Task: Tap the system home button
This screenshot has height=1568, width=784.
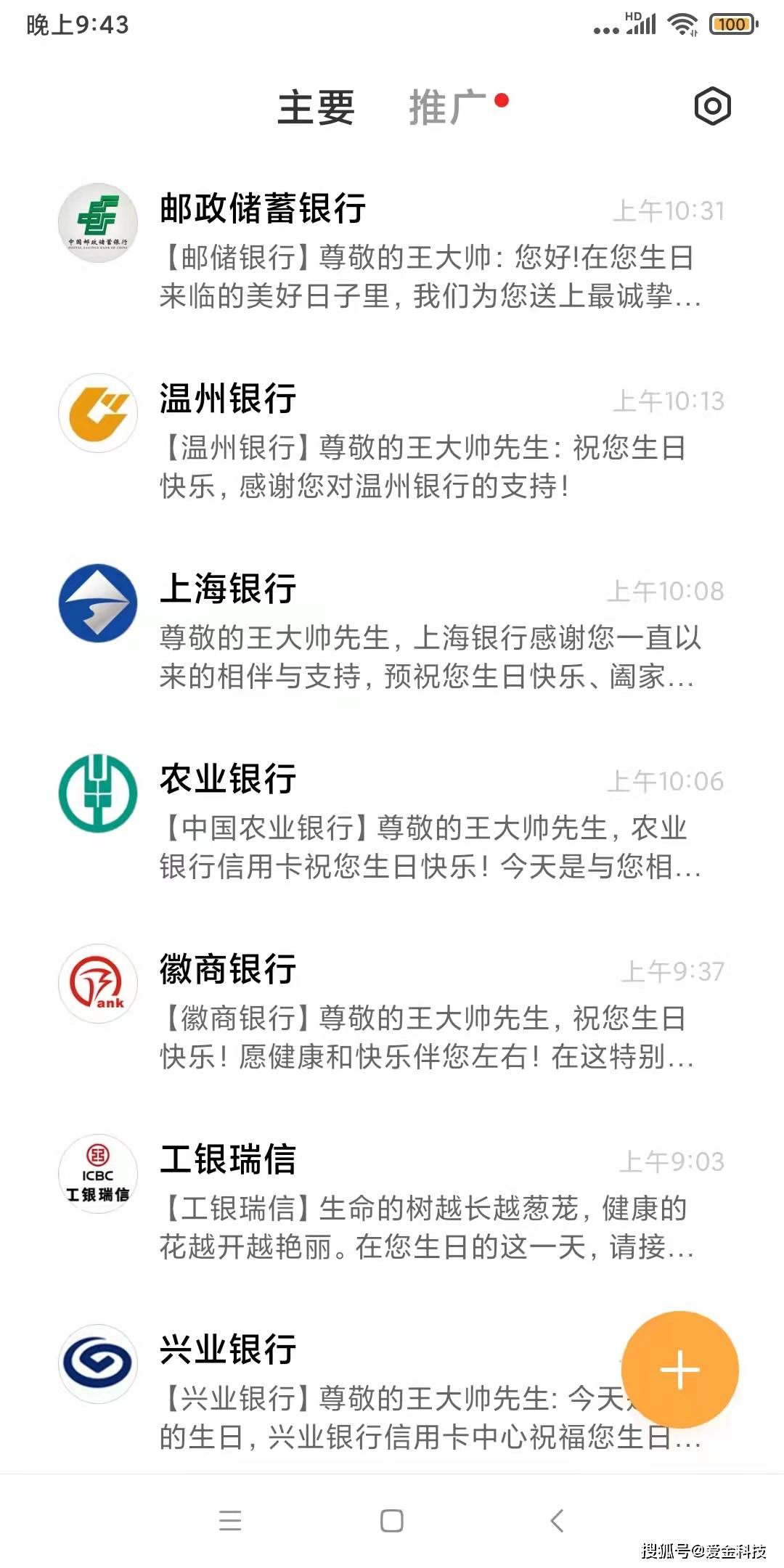Action: (392, 1520)
